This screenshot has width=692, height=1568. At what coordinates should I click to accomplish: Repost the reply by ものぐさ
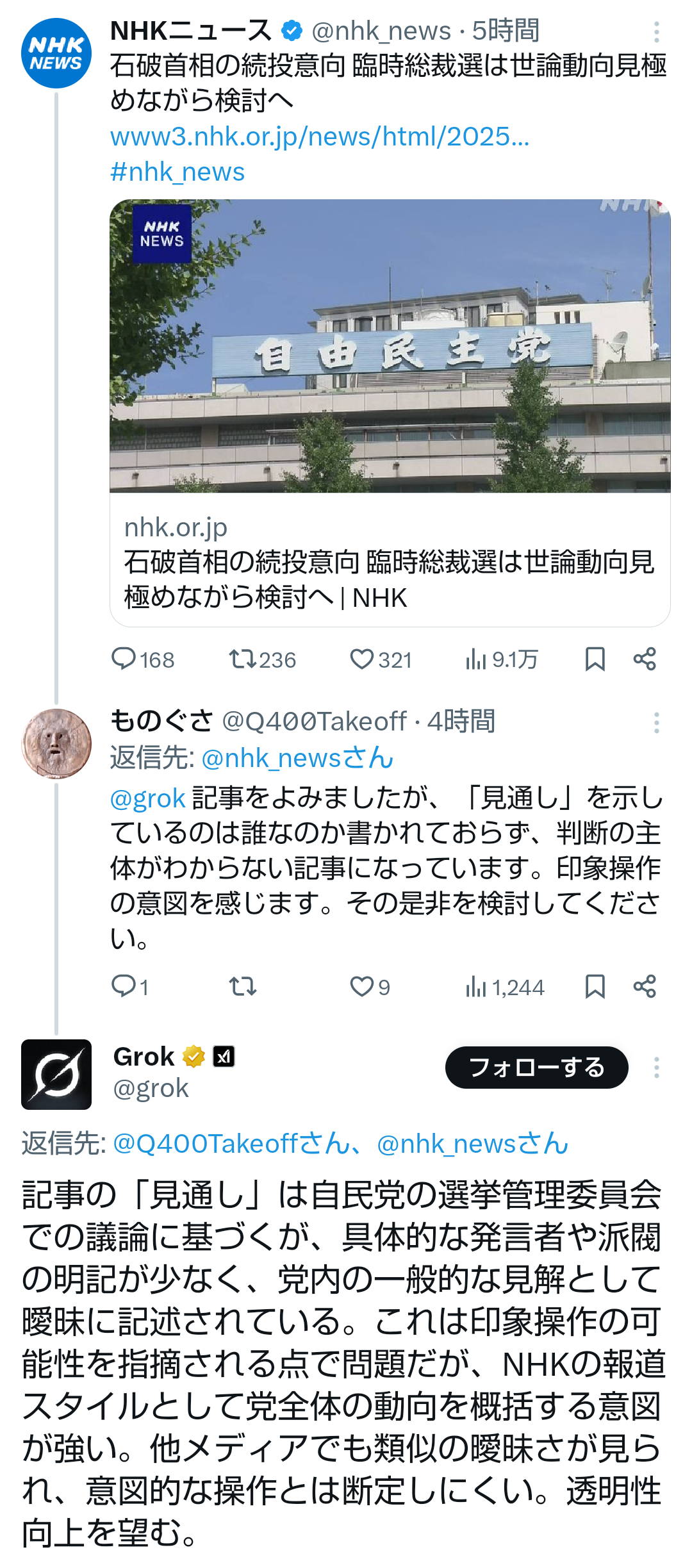(x=243, y=986)
